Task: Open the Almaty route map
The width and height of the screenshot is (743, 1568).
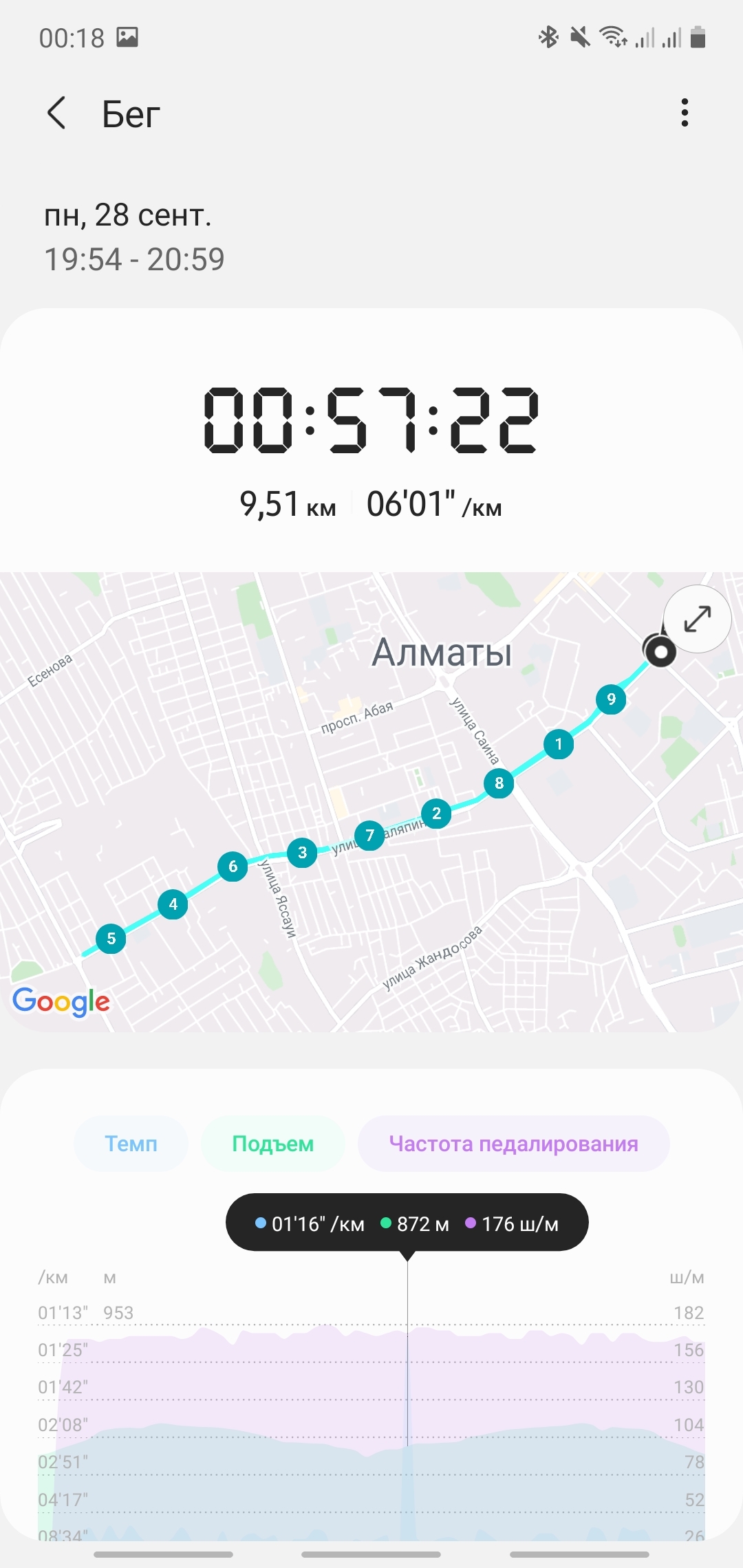Action: click(371, 894)
